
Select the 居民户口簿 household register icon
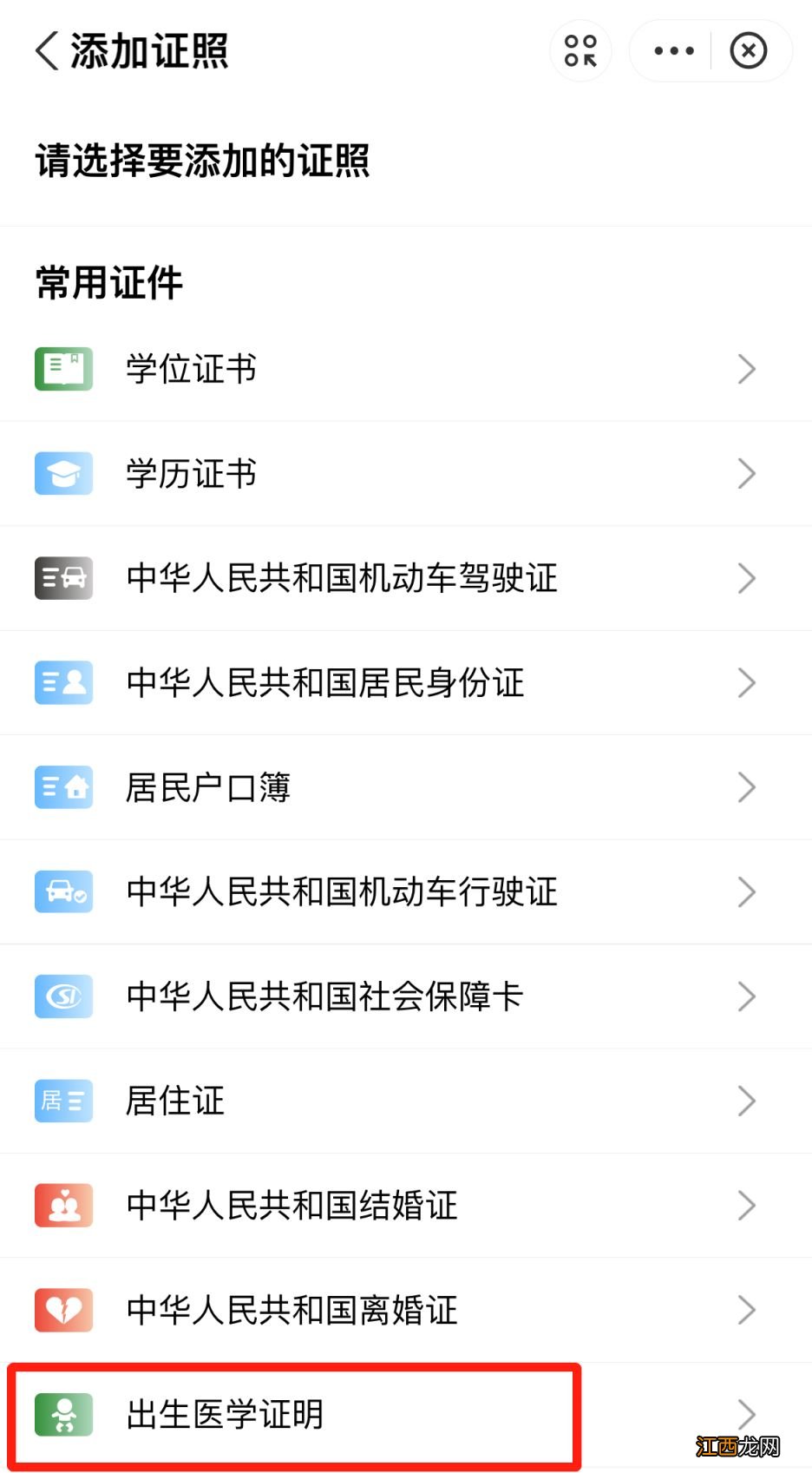(62, 787)
